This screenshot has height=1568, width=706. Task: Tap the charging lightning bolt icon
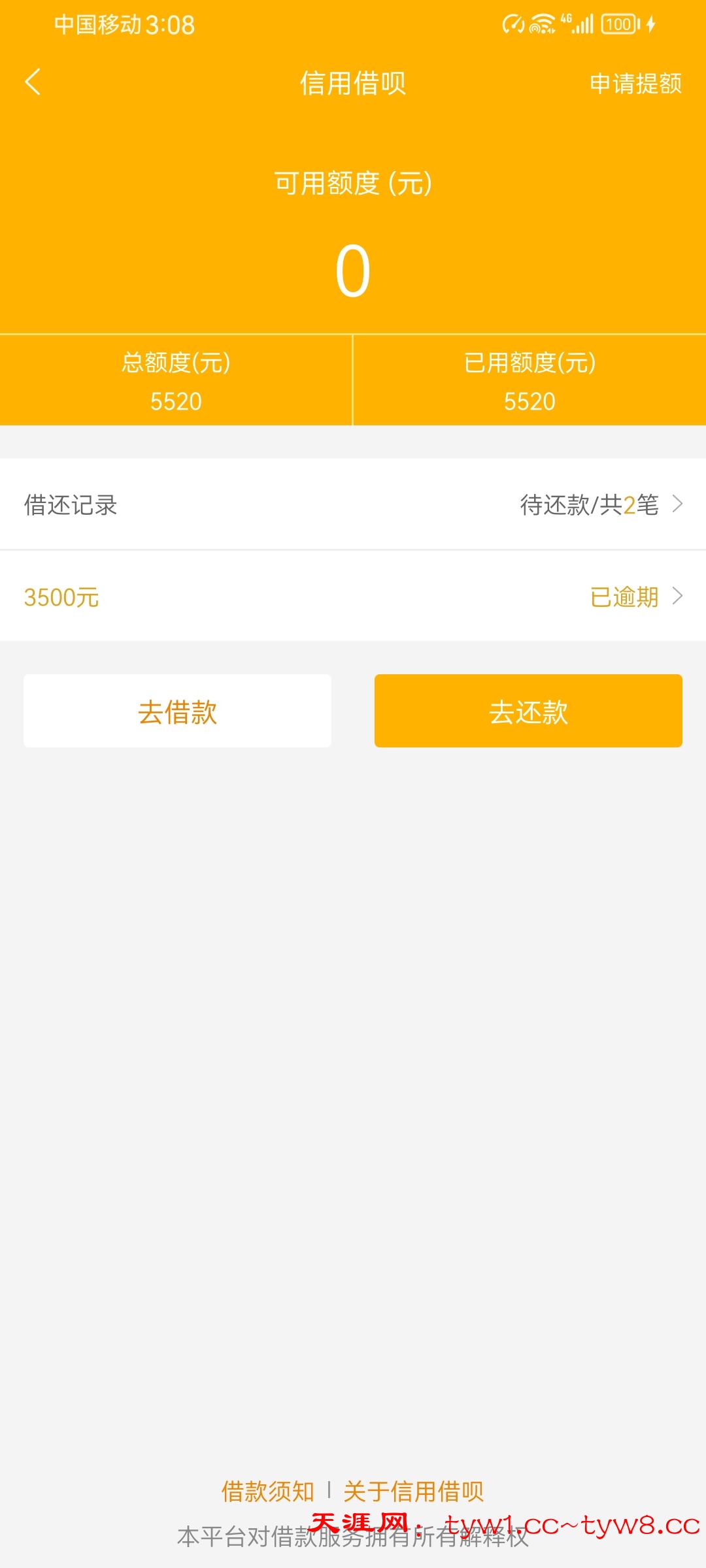tap(651, 25)
